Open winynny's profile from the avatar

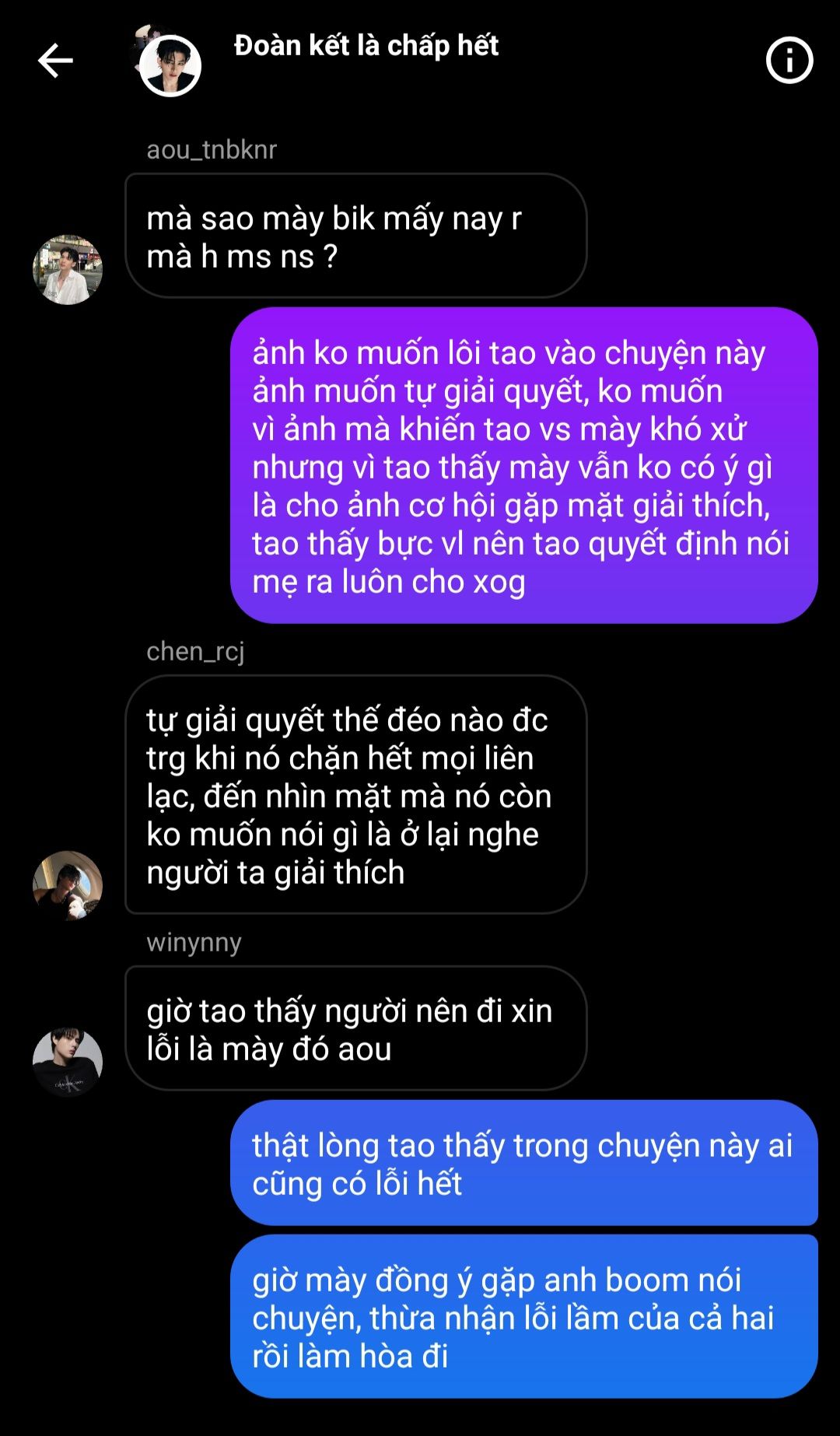tap(68, 1062)
